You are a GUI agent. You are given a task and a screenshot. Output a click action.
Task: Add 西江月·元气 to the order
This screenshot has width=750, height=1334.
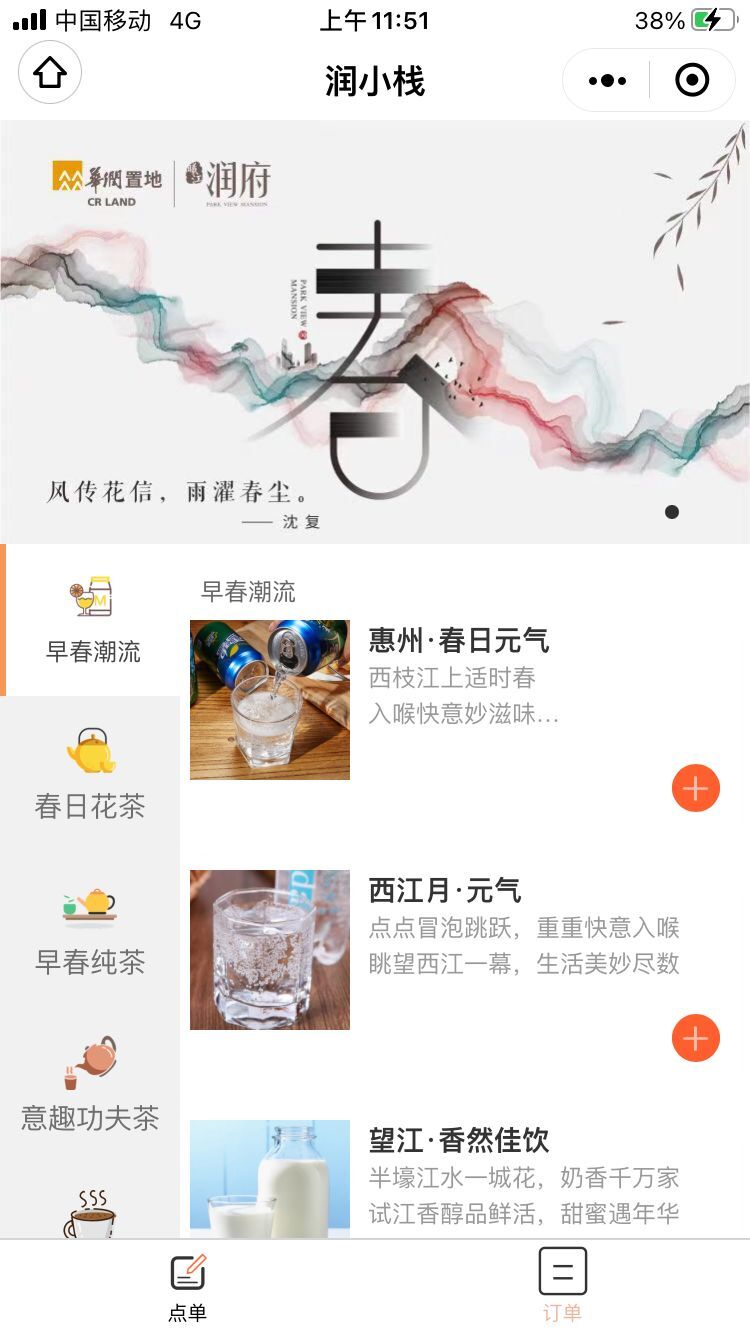point(695,1038)
